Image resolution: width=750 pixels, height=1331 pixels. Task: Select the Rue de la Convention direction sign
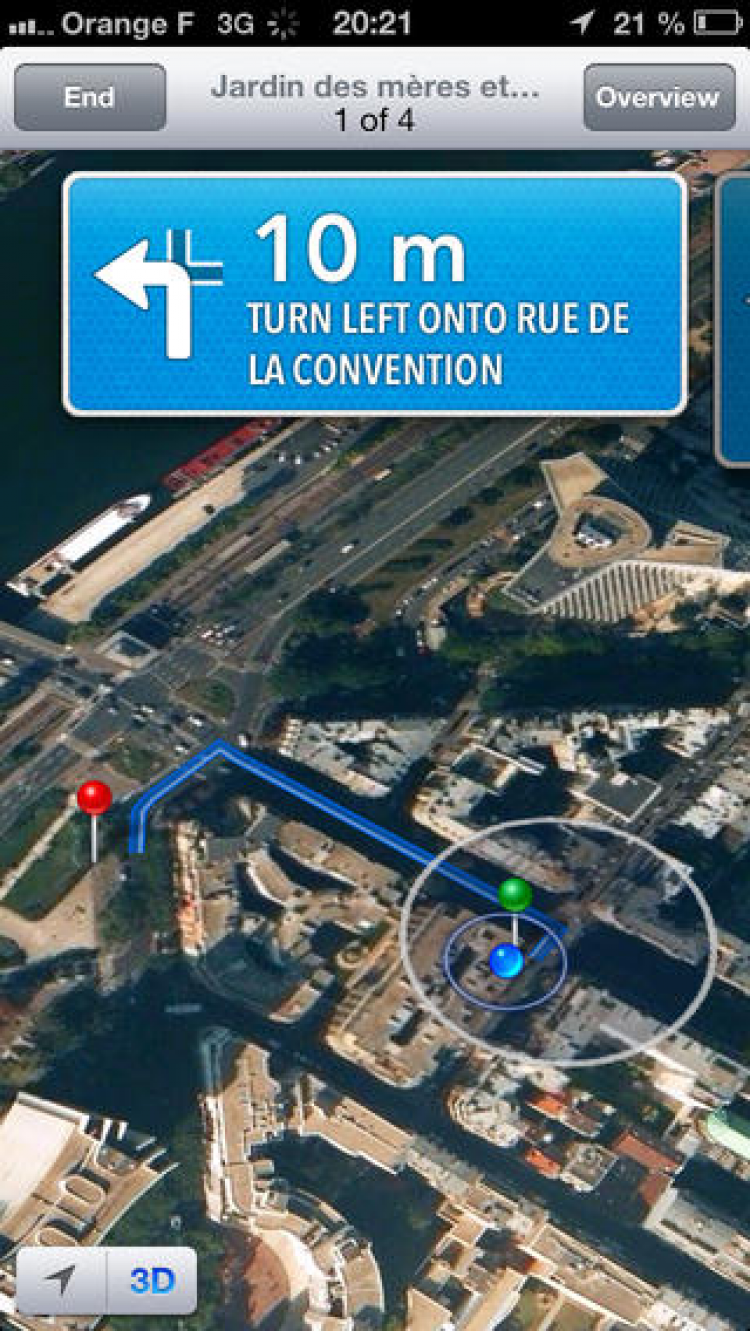click(x=375, y=293)
